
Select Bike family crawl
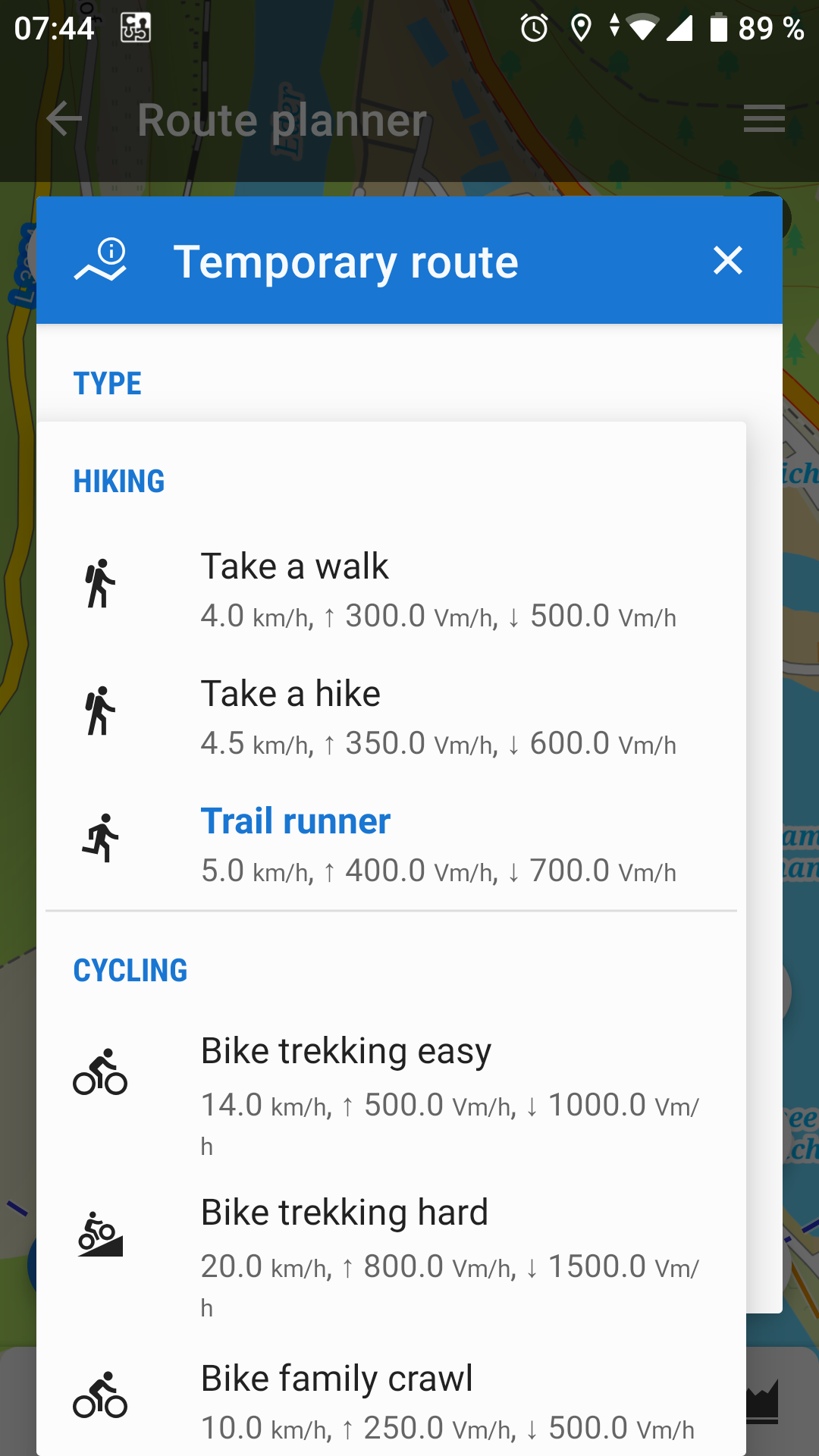(391, 1401)
